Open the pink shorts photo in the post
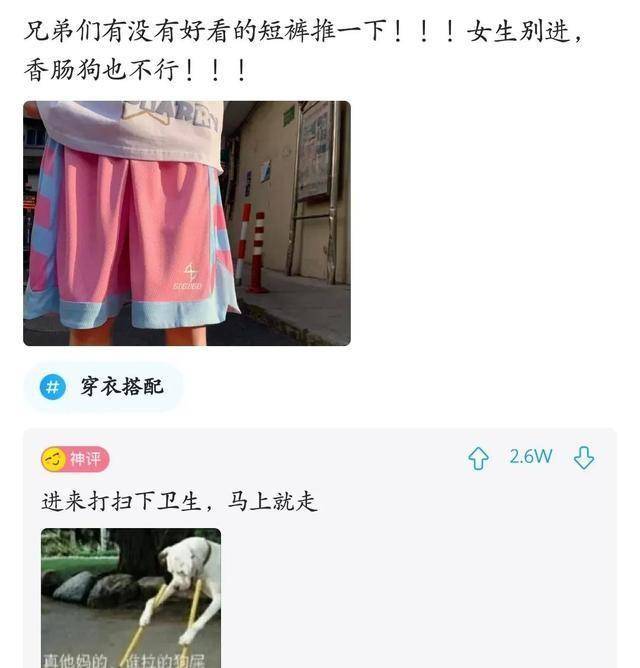Screen dimensions: 640x668 187,223
